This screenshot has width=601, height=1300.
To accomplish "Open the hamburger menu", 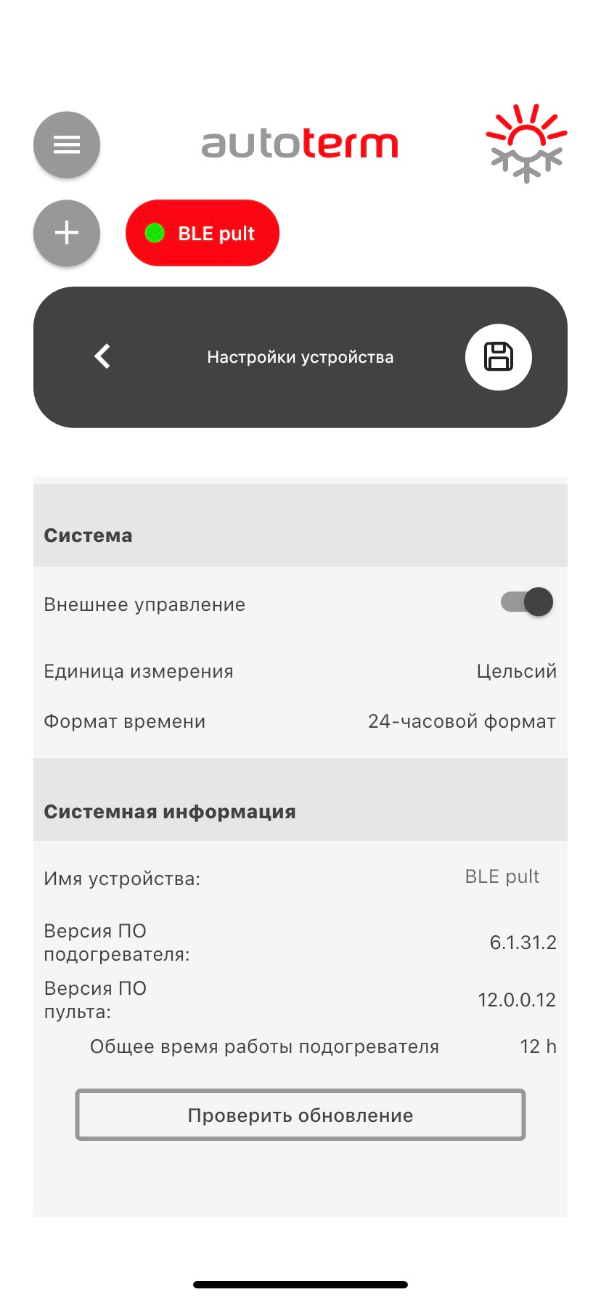I will (66, 145).
